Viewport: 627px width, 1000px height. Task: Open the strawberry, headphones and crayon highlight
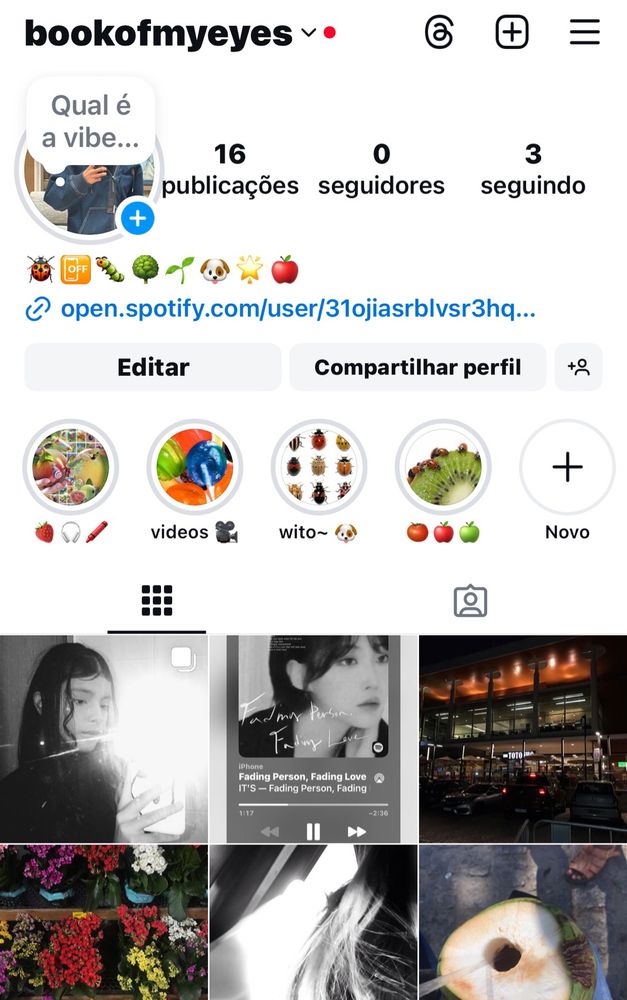(x=70, y=467)
